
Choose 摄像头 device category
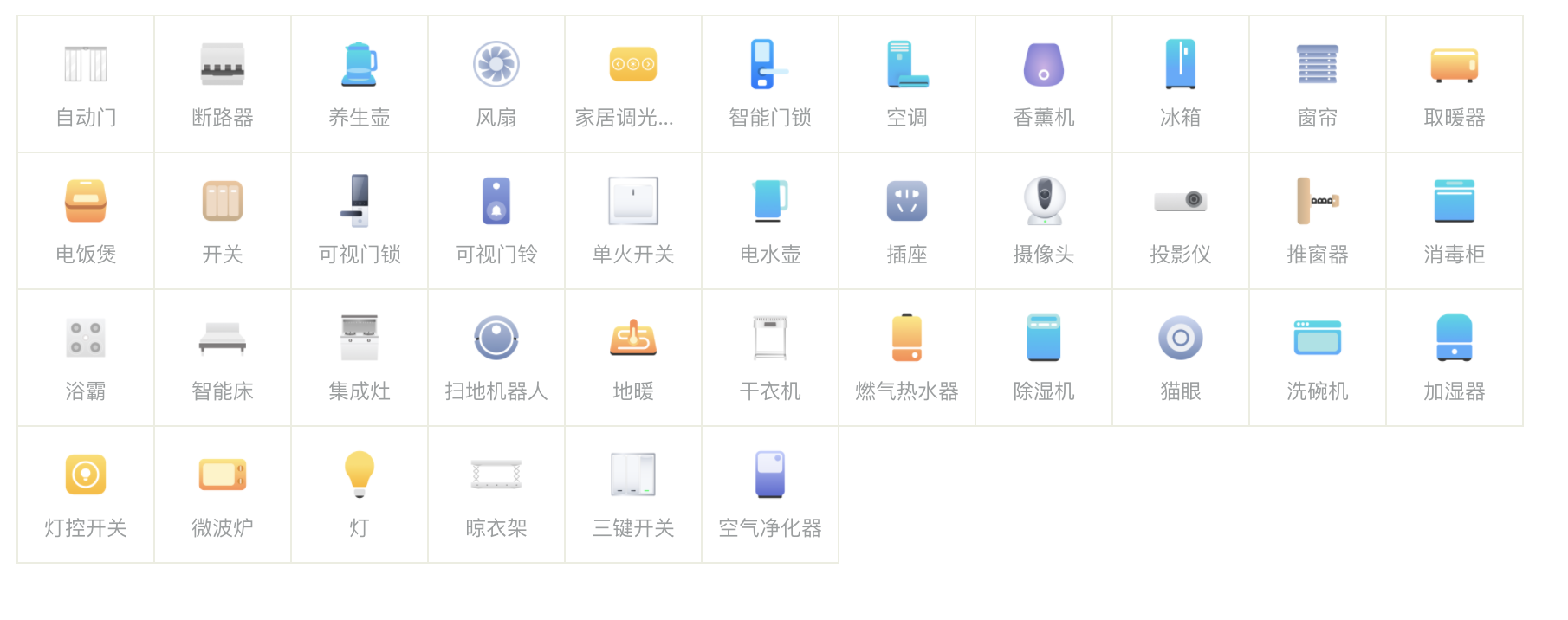pyautogui.click(x=1044, y=221)
